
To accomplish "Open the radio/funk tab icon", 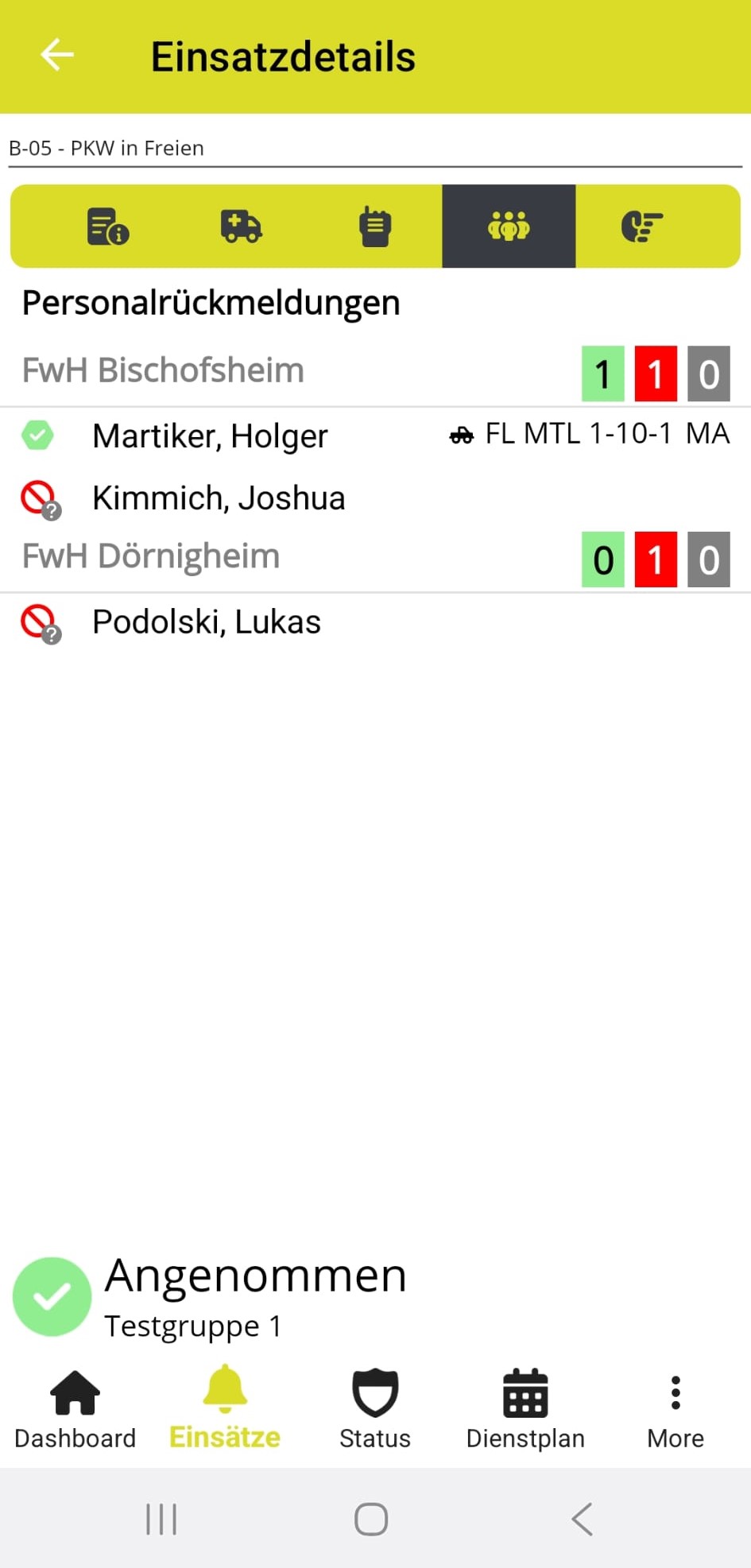I will (374, 226).
